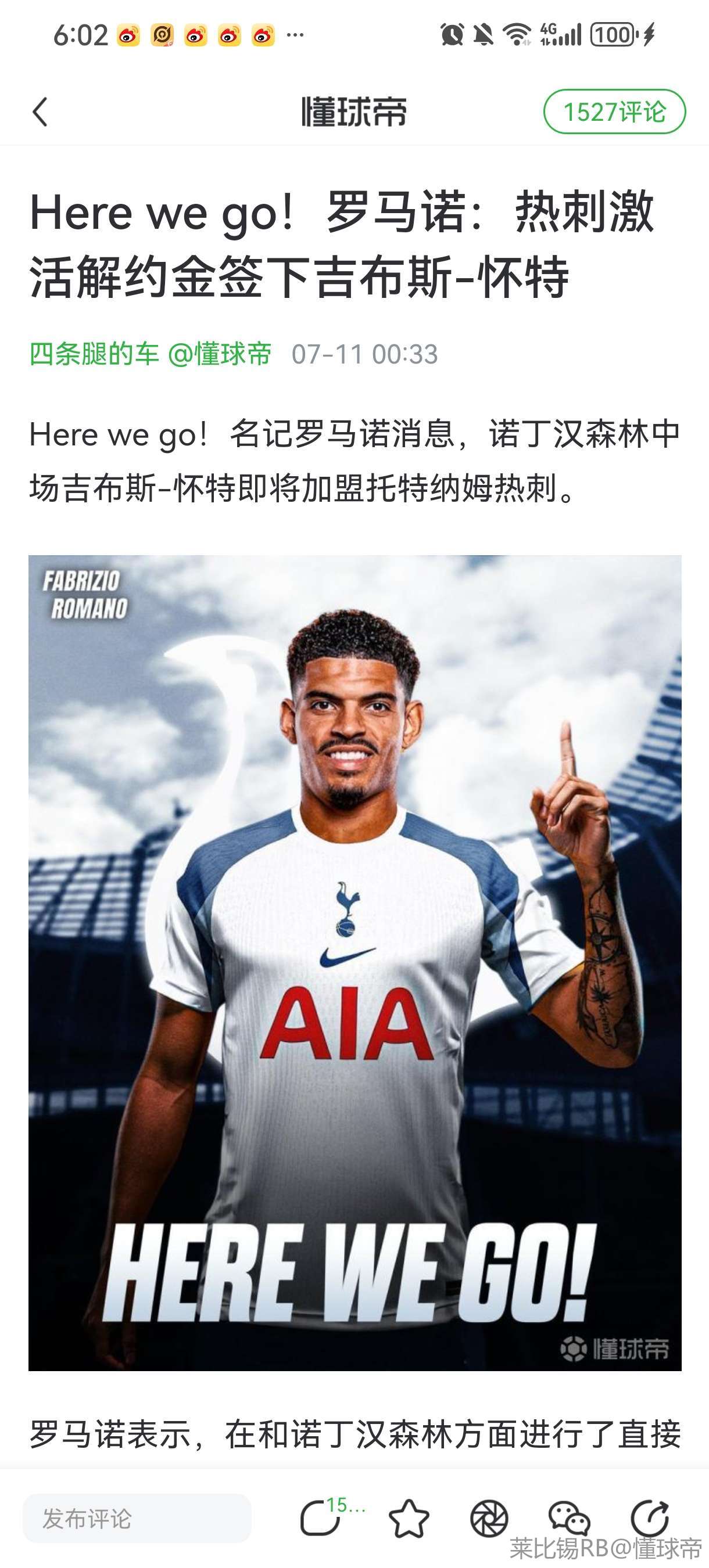
Task: Open the Fabrizio Romano article image
Action: pos(354,962)
